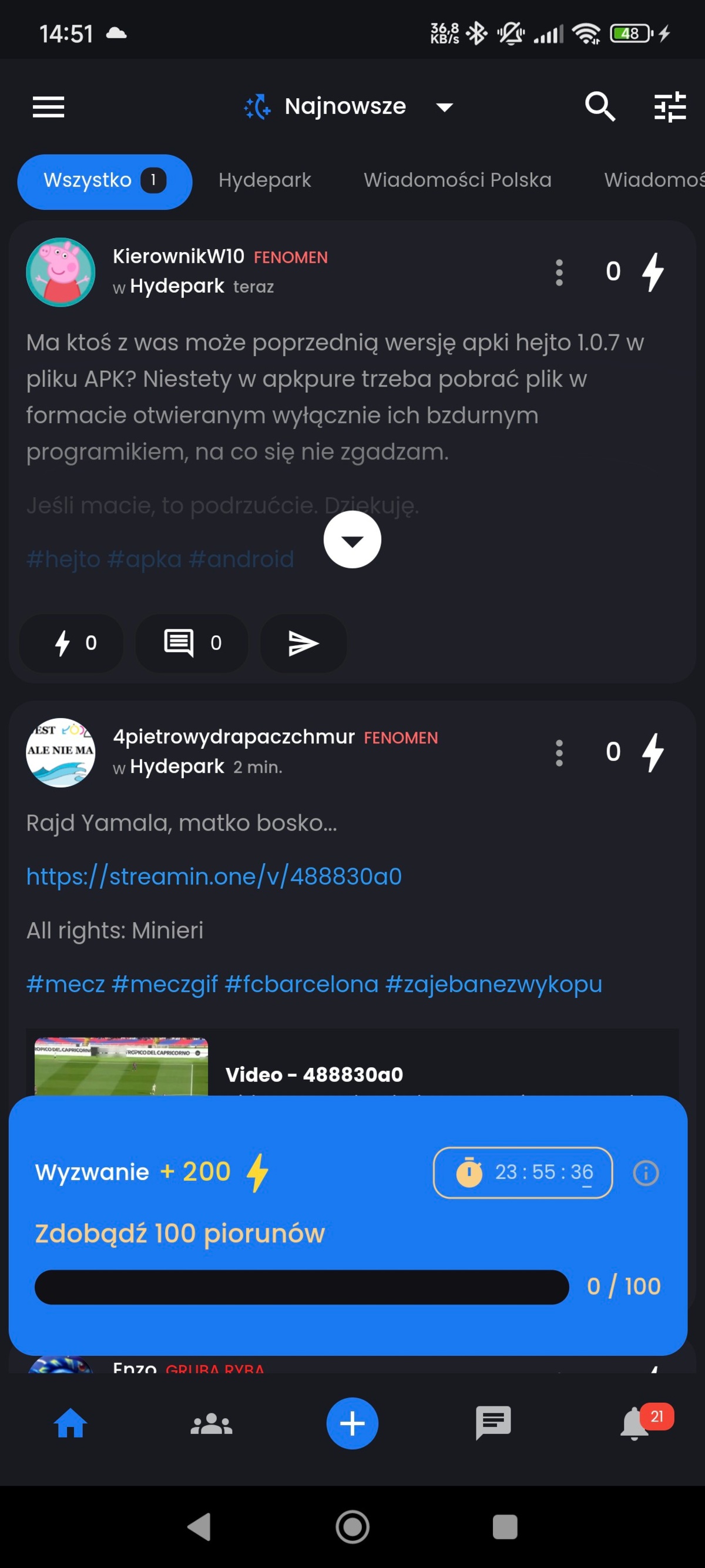Expand KierownikW10's post with the arrow

click(352, 540)
